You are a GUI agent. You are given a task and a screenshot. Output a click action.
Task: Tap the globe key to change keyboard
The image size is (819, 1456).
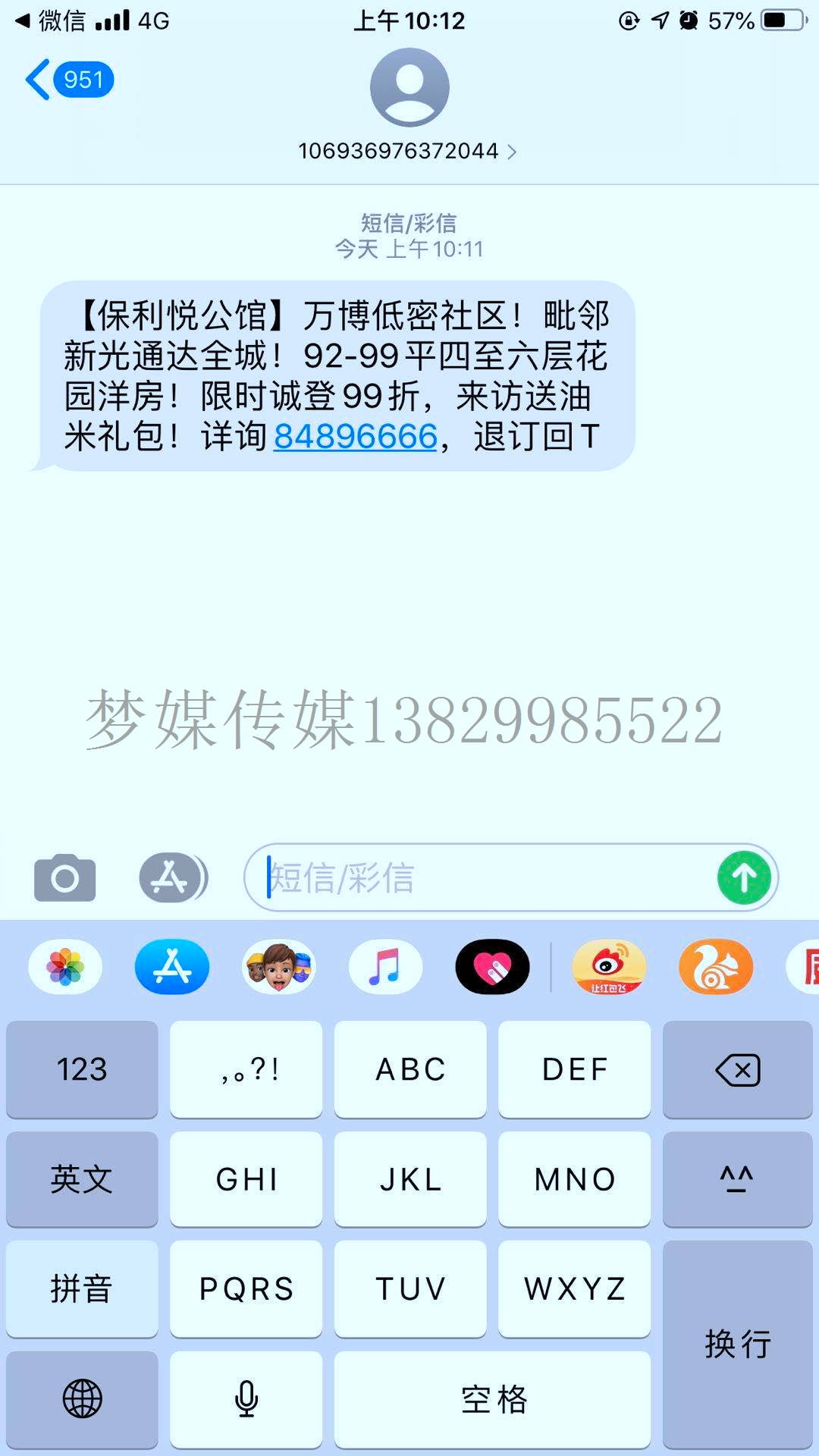(x=82, y=1399)
